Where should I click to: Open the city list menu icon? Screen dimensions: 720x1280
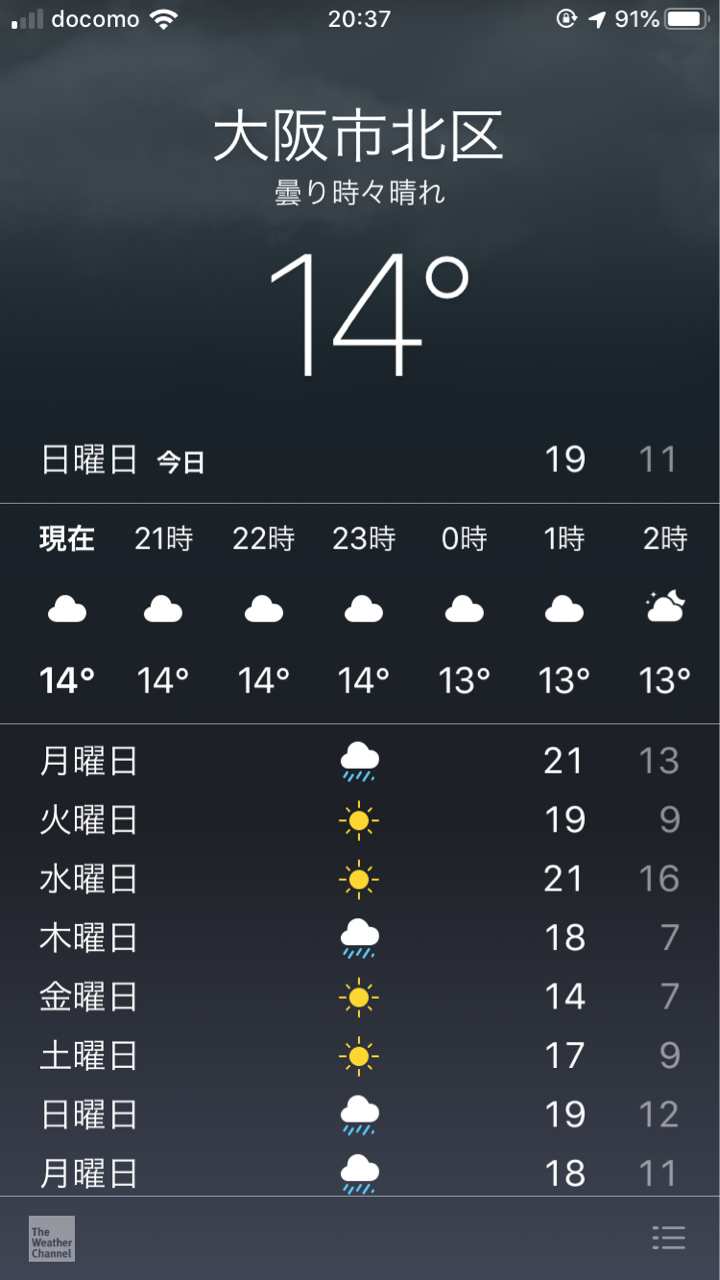668,1237
